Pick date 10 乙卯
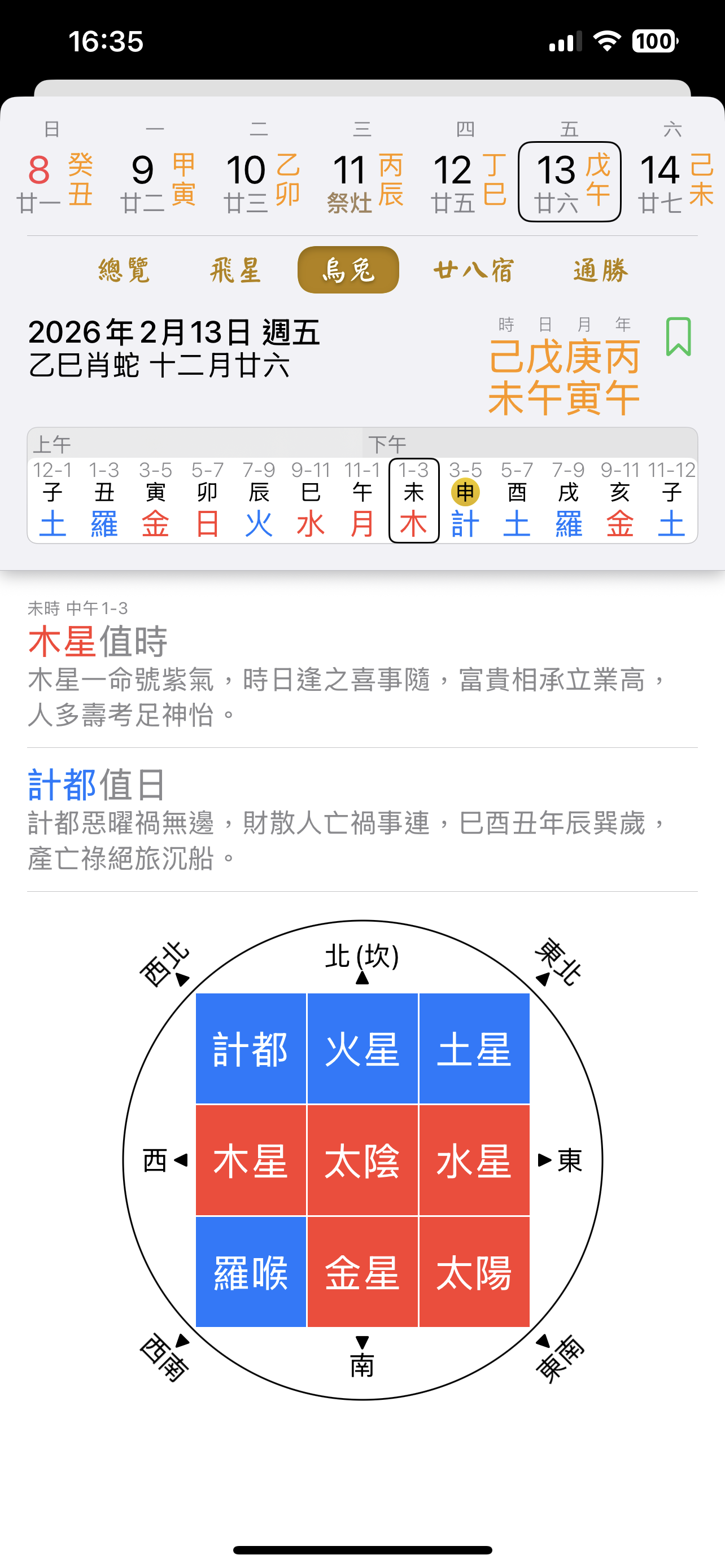This screenshot has height=1568, width=725. point(262,181)
